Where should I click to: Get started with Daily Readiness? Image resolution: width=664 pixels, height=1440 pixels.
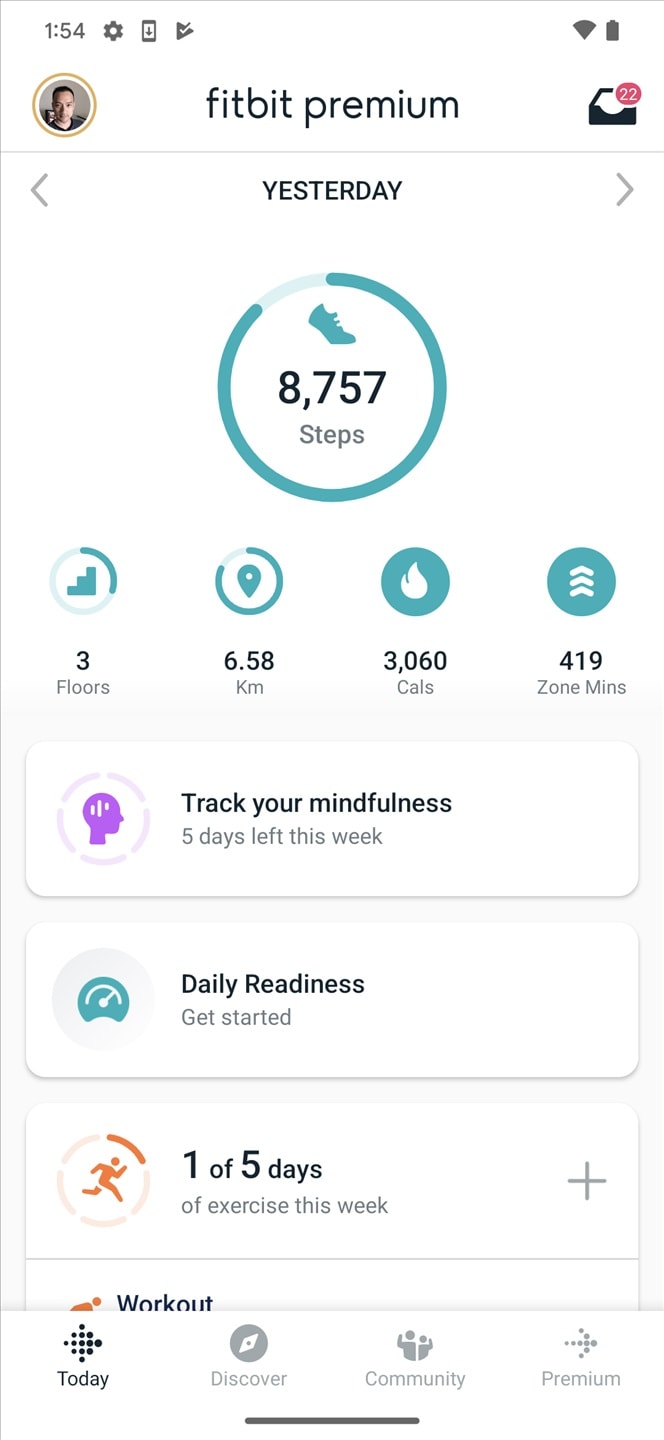point(332,1000)
